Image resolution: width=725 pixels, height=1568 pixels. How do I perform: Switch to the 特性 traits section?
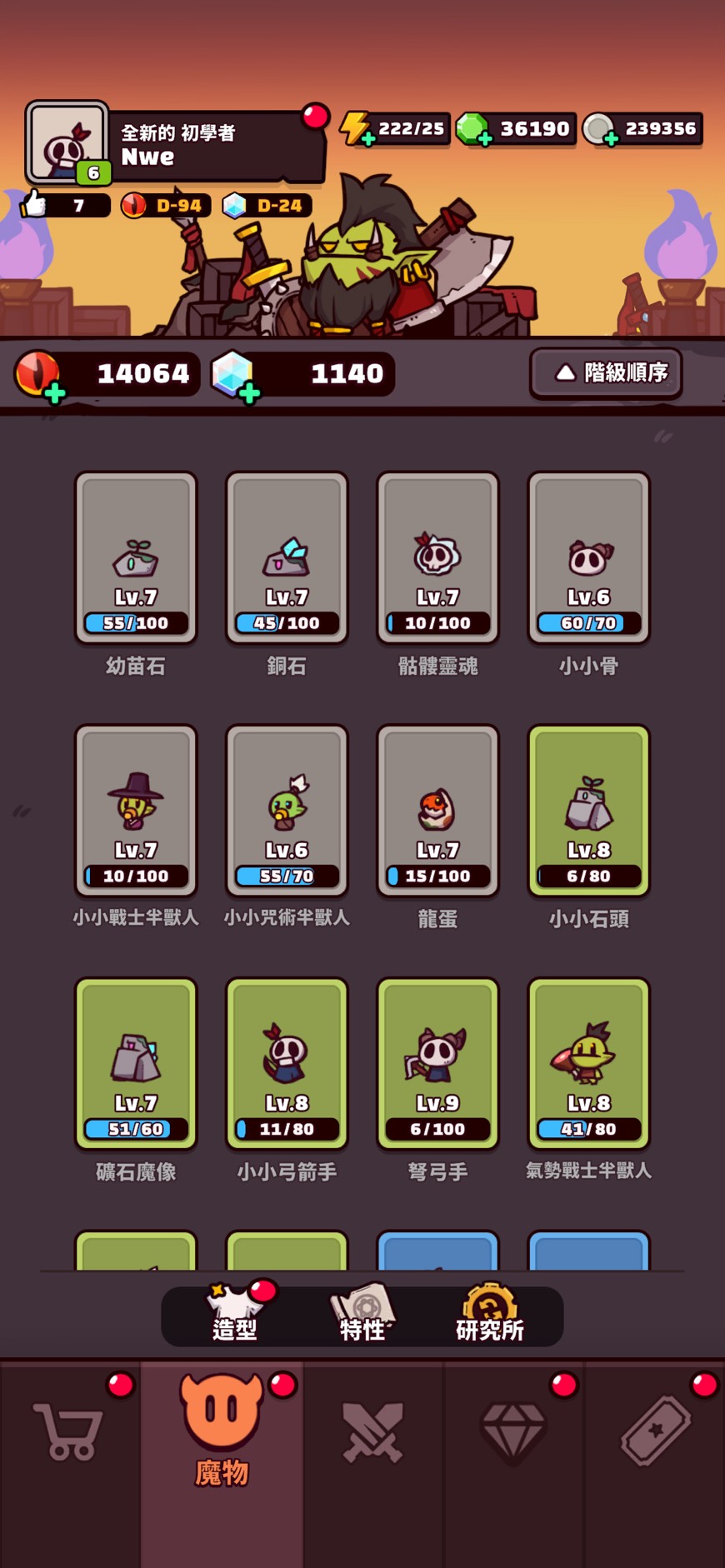tap(362, 1316)
